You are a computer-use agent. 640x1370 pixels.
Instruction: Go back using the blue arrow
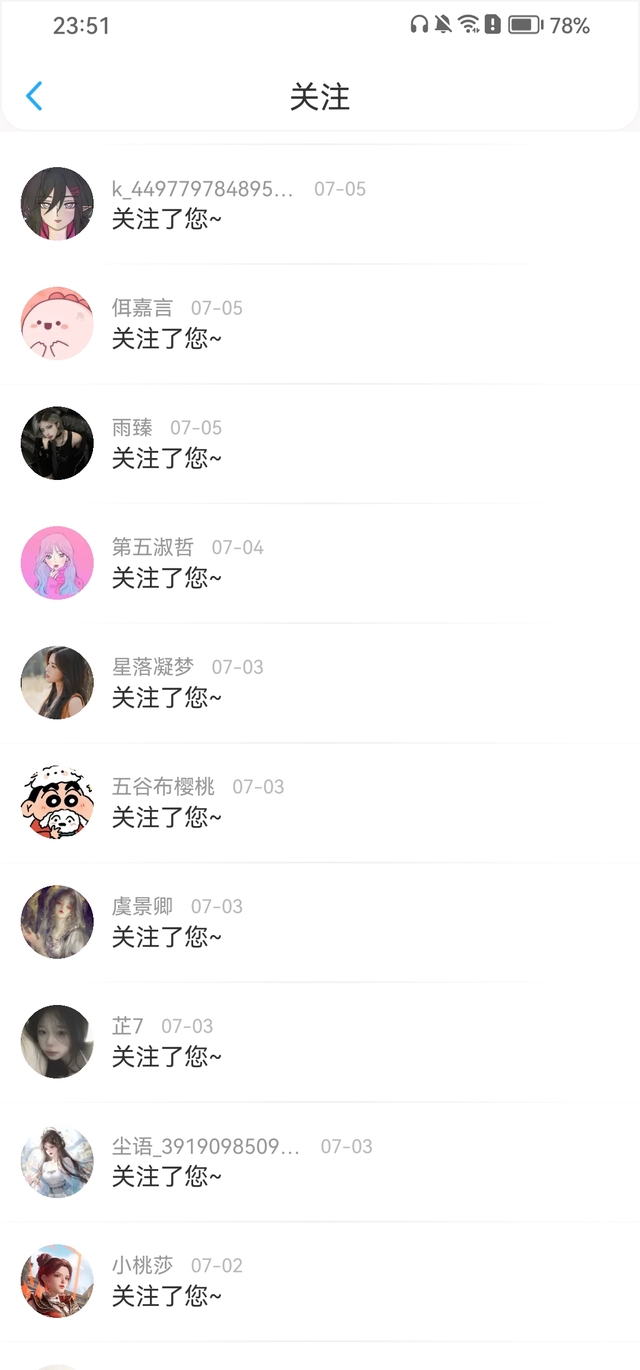click(34, 96)
